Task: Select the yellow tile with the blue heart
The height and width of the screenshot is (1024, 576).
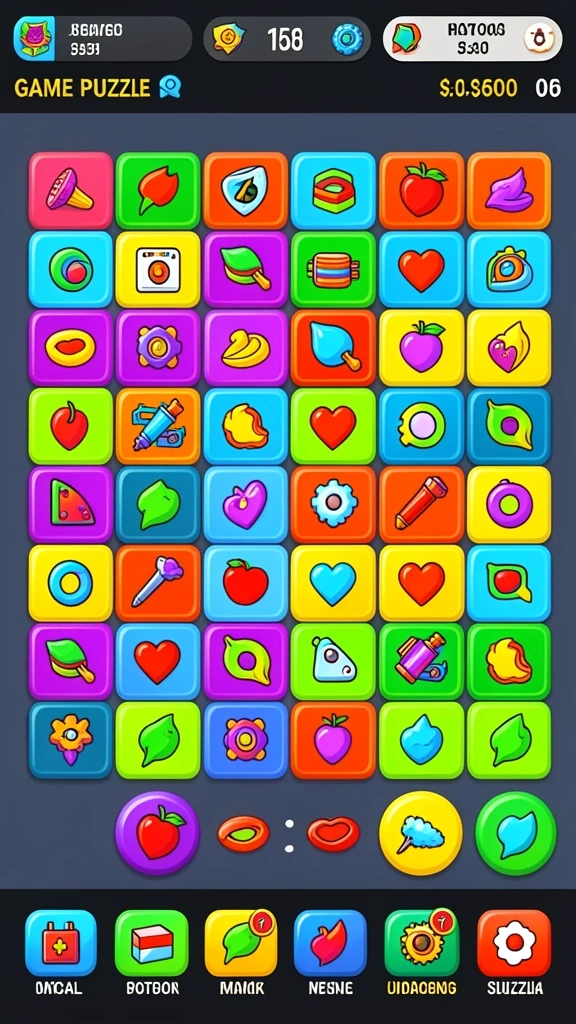Action: click(x=333, y=583)
